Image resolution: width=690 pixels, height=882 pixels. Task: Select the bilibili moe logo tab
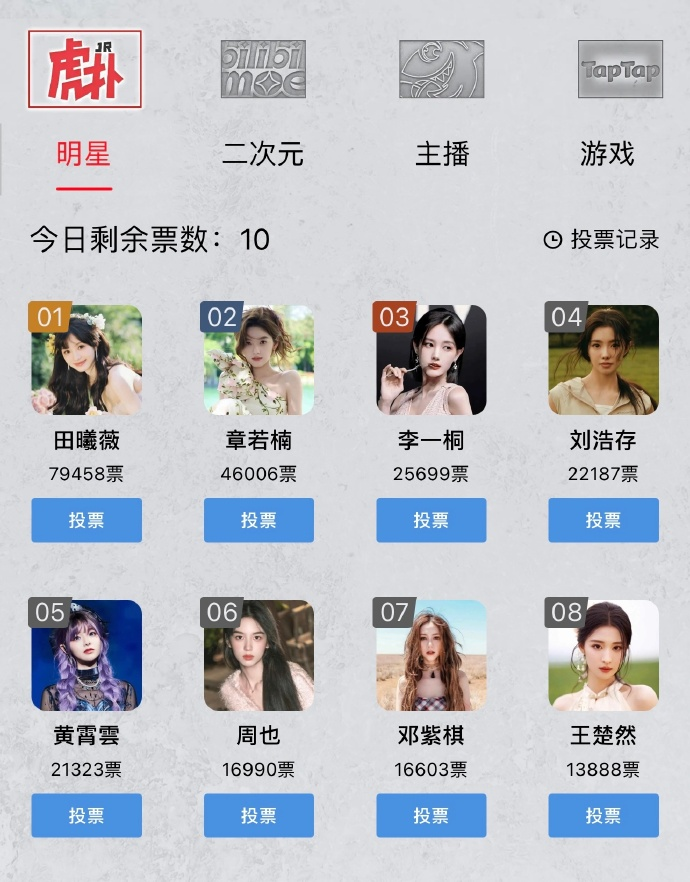263,69
